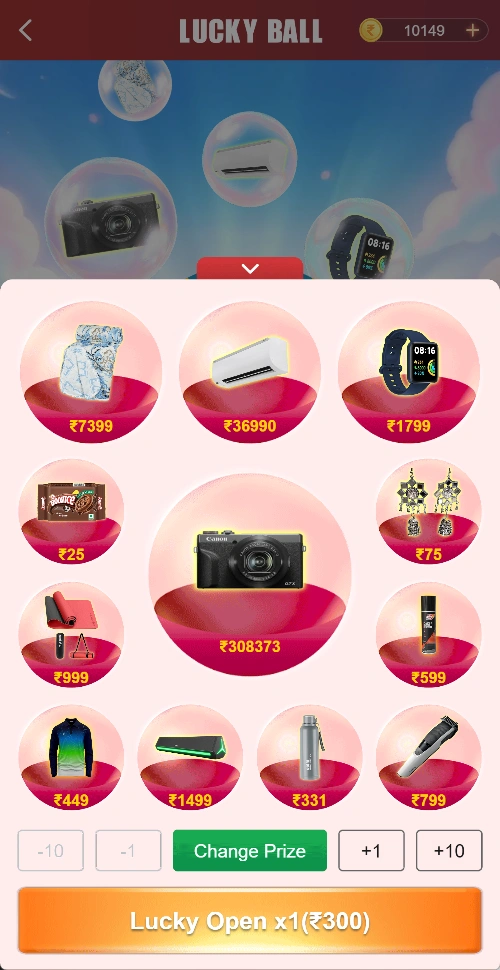Image resolution: width=500 pixels, height=970 pixels.
Task: Pick the ₹599 spray bottle ball
Action: tap(429, 635)
